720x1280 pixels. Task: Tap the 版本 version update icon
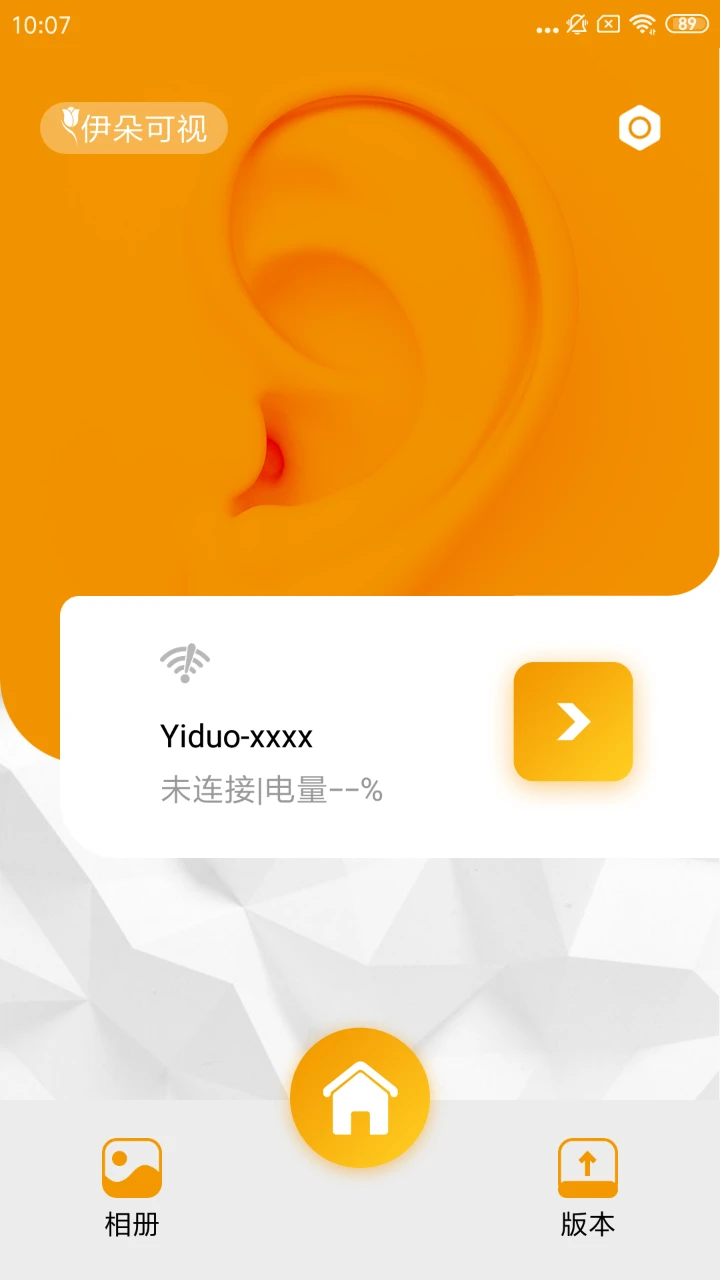coord(587,1166)
